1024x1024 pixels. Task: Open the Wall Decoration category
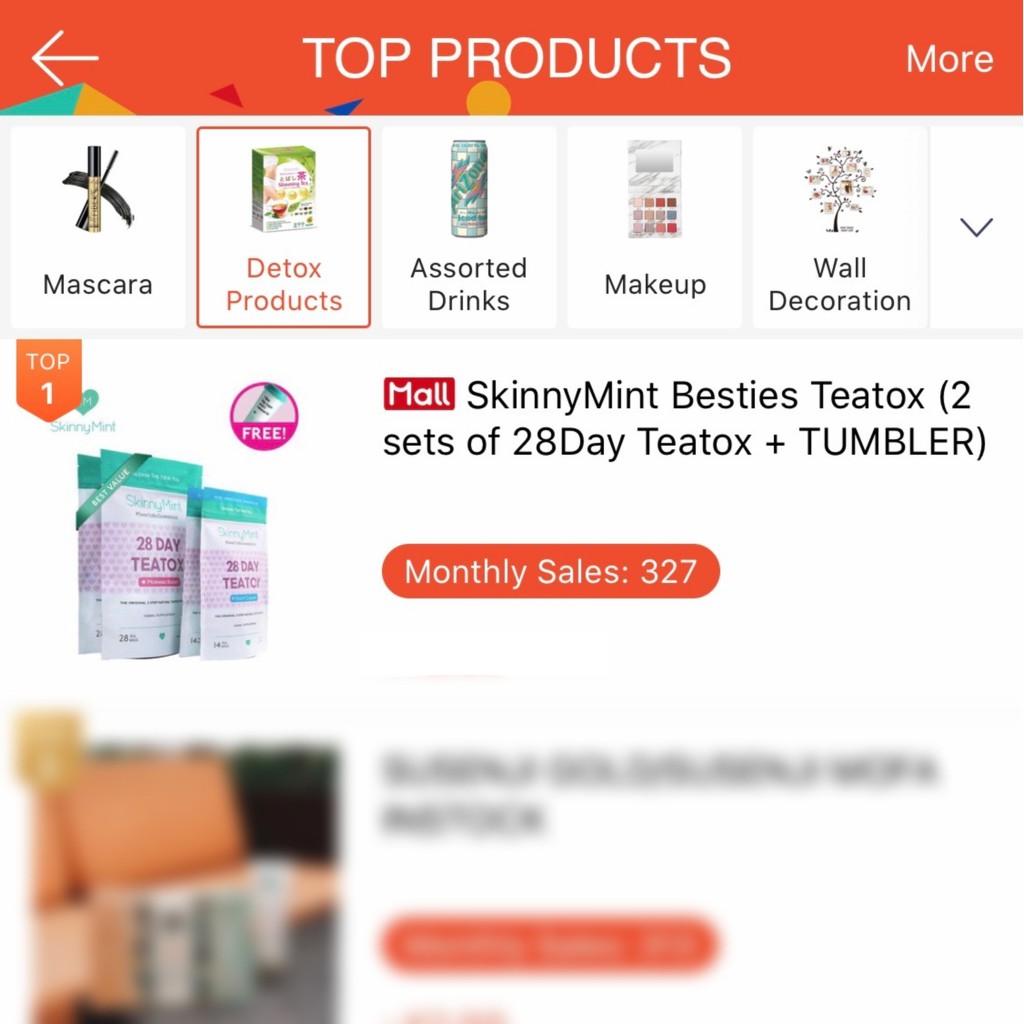[839, 227]
